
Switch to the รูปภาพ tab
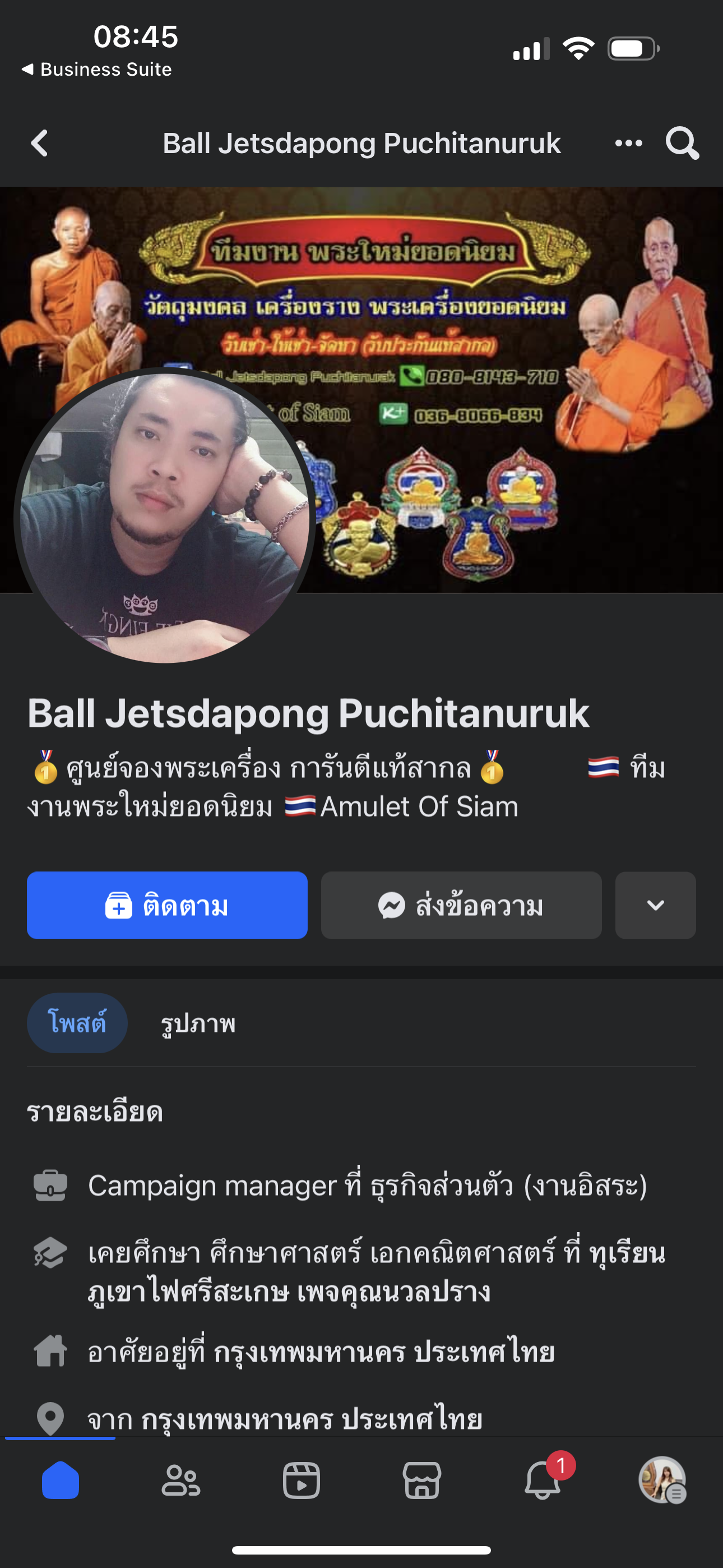[198, 1024]
